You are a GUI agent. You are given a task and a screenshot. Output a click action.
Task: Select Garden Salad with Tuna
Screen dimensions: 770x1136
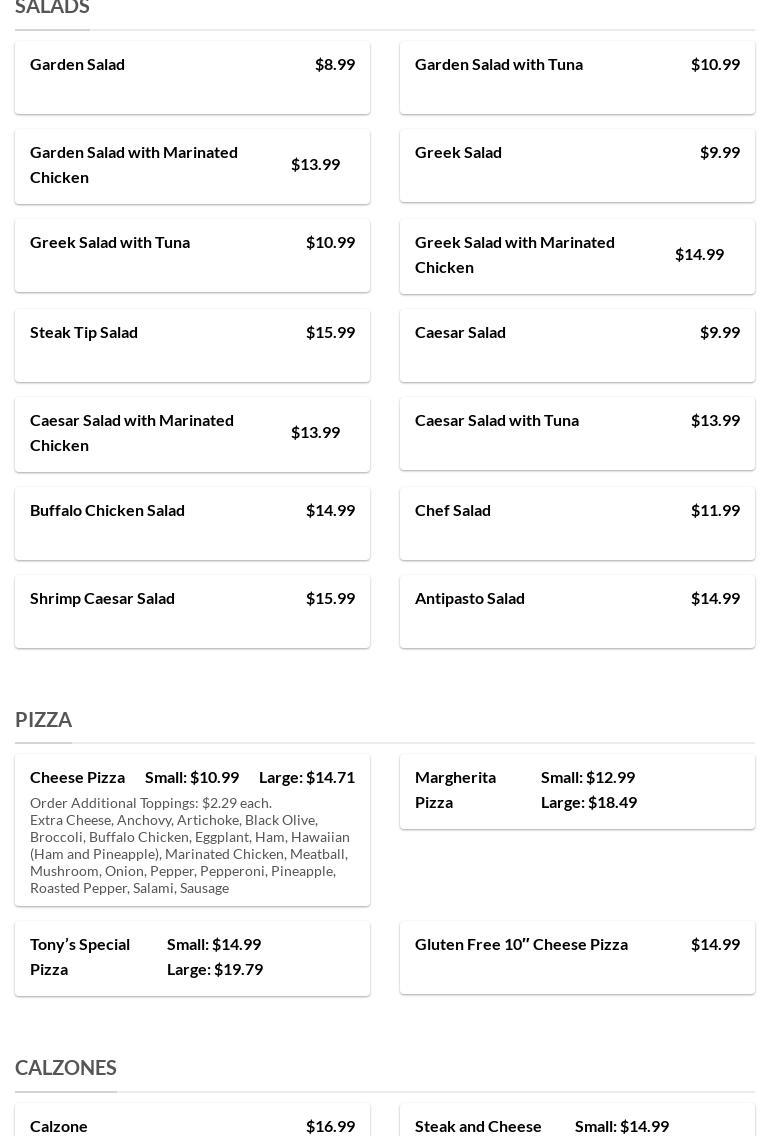pyautogui.click(x=577, y=77)
